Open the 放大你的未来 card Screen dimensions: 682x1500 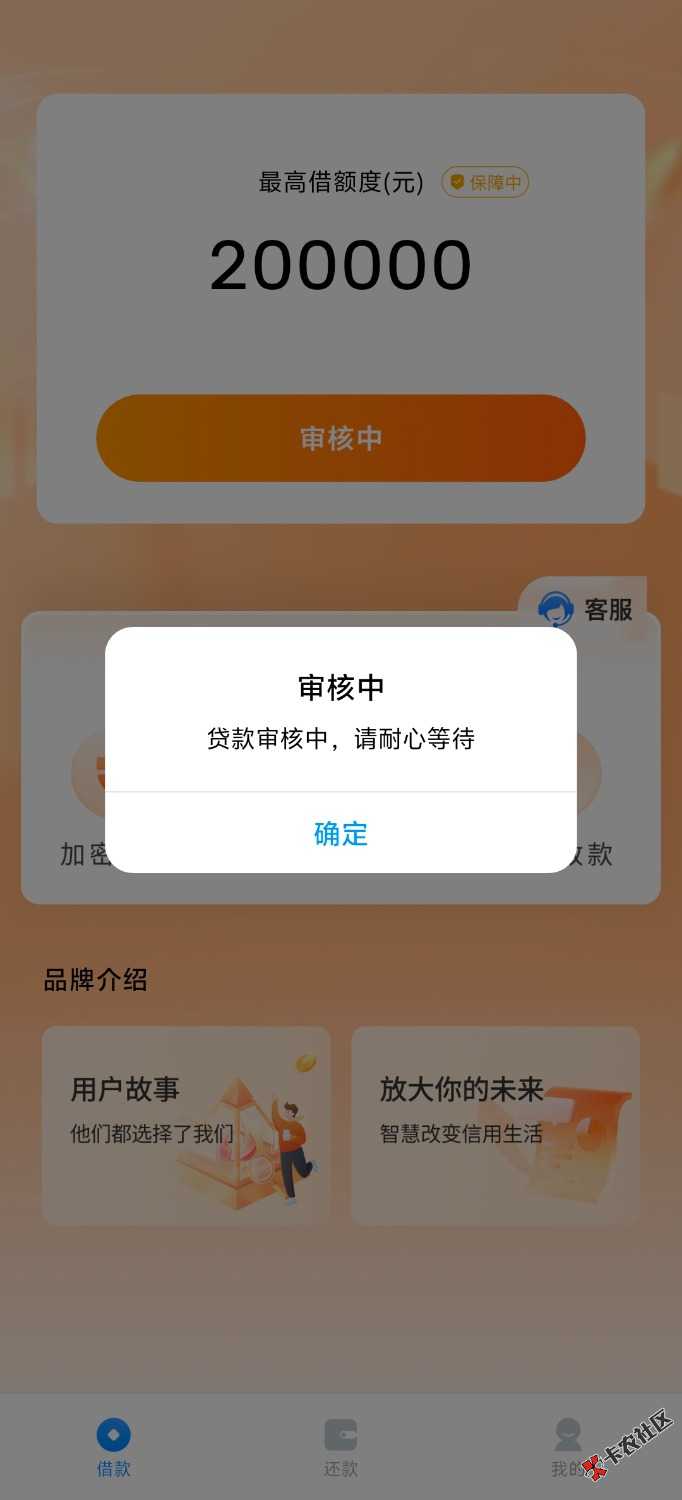(x=496, y=1126)
